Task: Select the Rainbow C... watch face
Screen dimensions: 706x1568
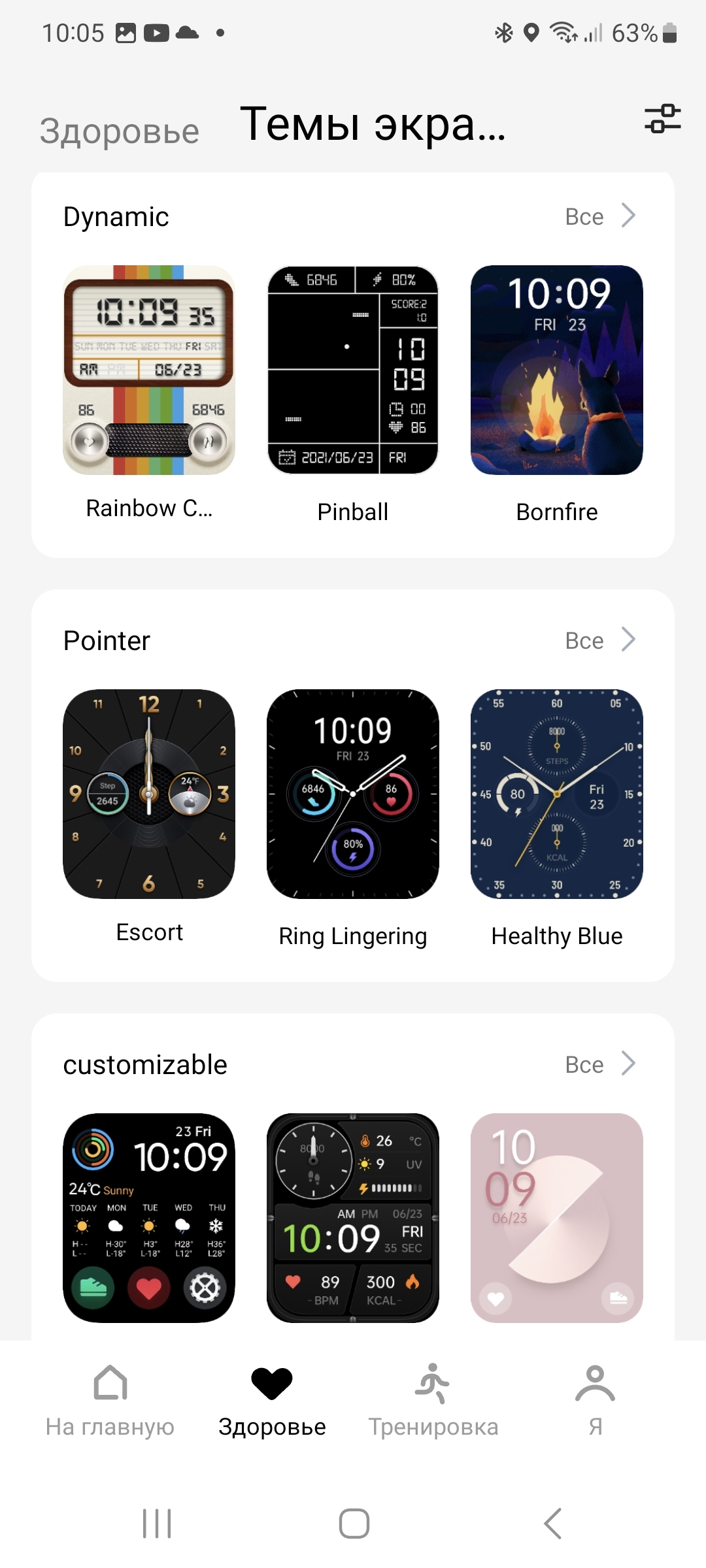Action: (149, 370)
